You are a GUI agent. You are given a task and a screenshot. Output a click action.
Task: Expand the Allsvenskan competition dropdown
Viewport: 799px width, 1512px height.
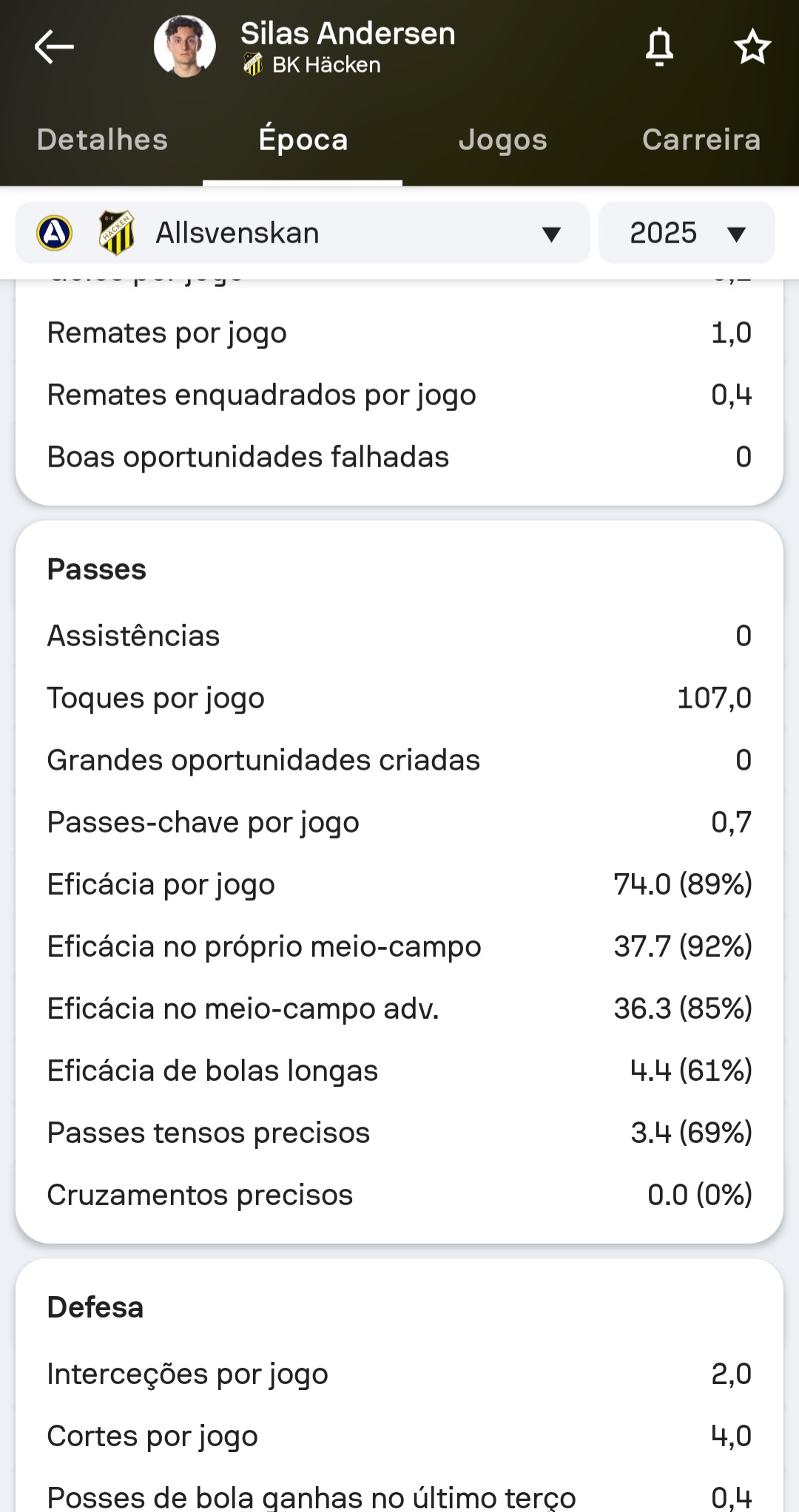pyautogui.click(x=303, y=233)
